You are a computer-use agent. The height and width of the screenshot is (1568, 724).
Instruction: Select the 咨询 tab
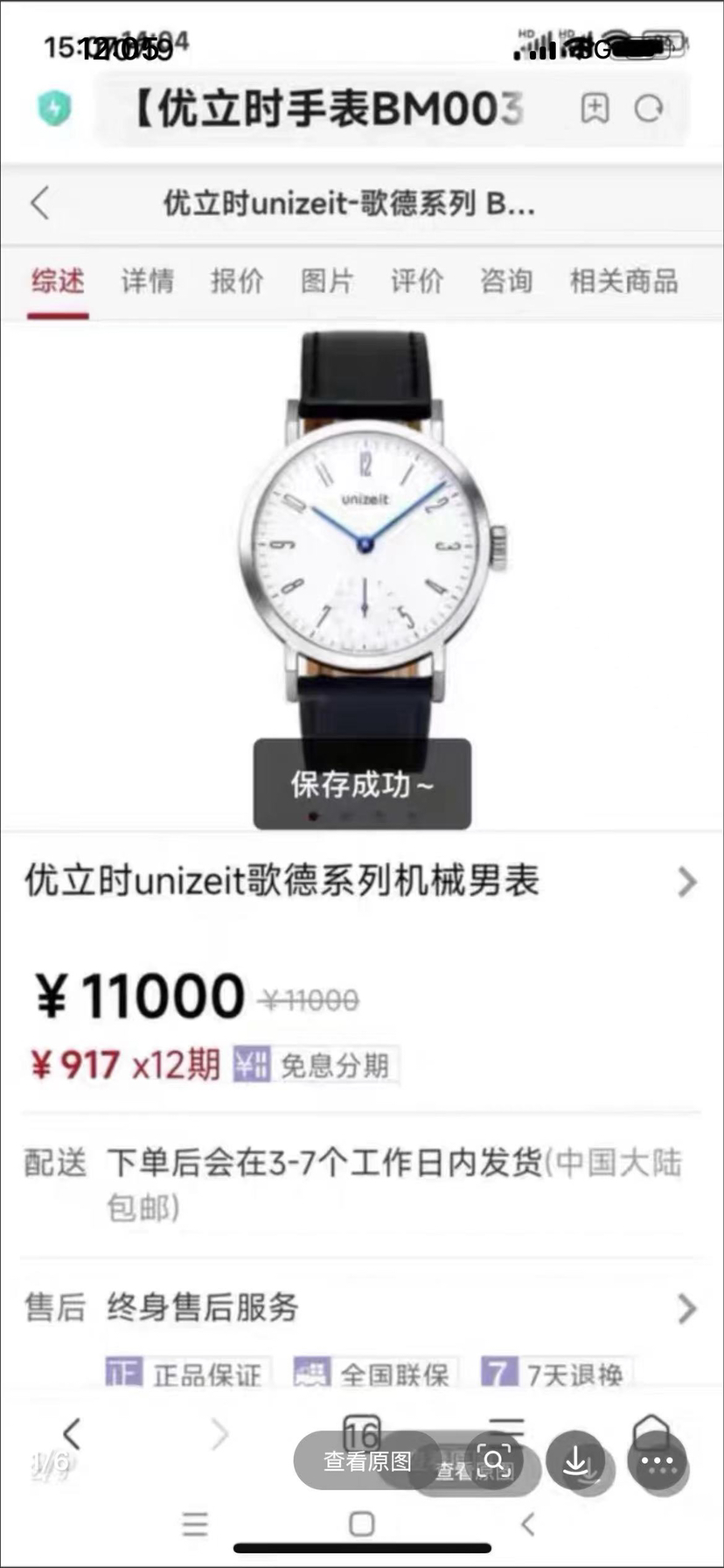505,281
